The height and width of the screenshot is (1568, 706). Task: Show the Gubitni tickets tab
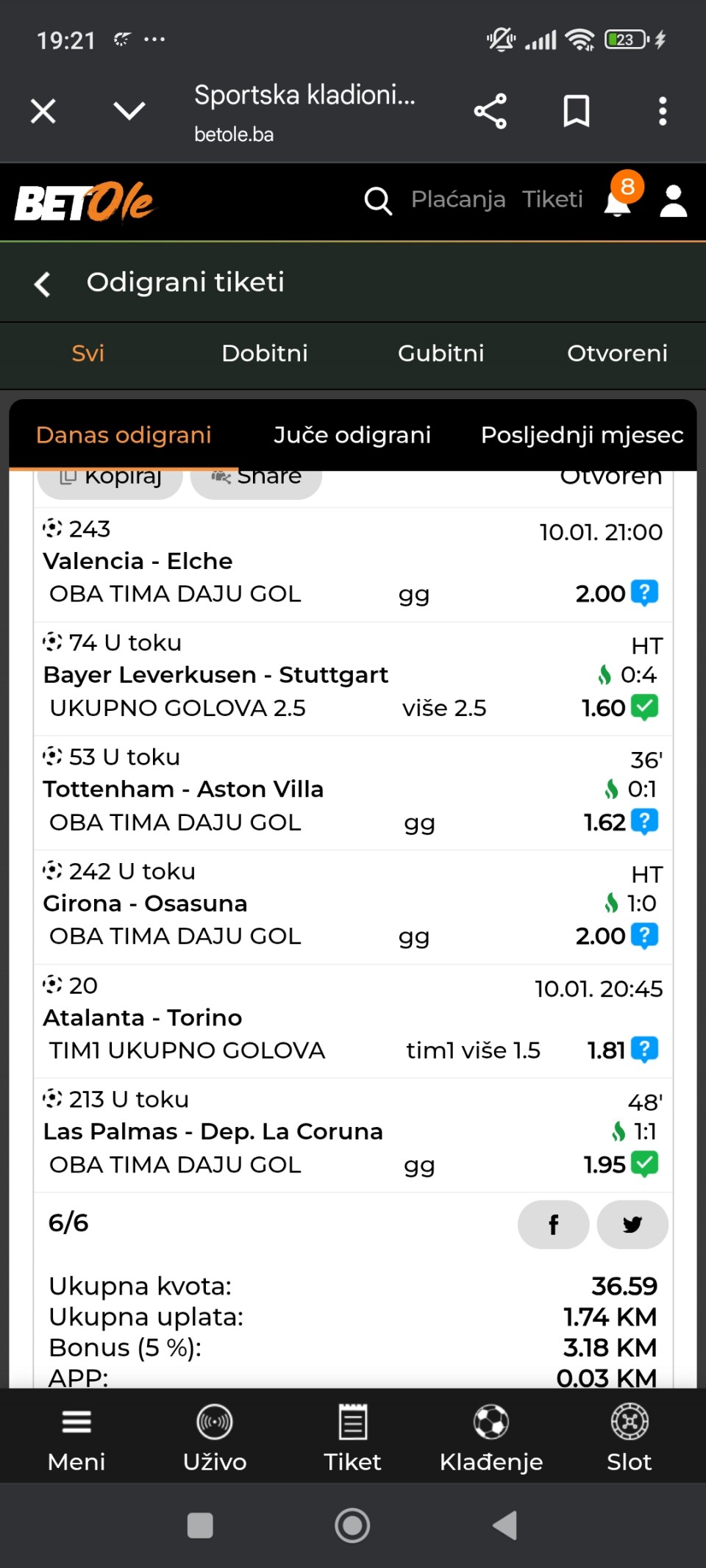coord(441,354)
